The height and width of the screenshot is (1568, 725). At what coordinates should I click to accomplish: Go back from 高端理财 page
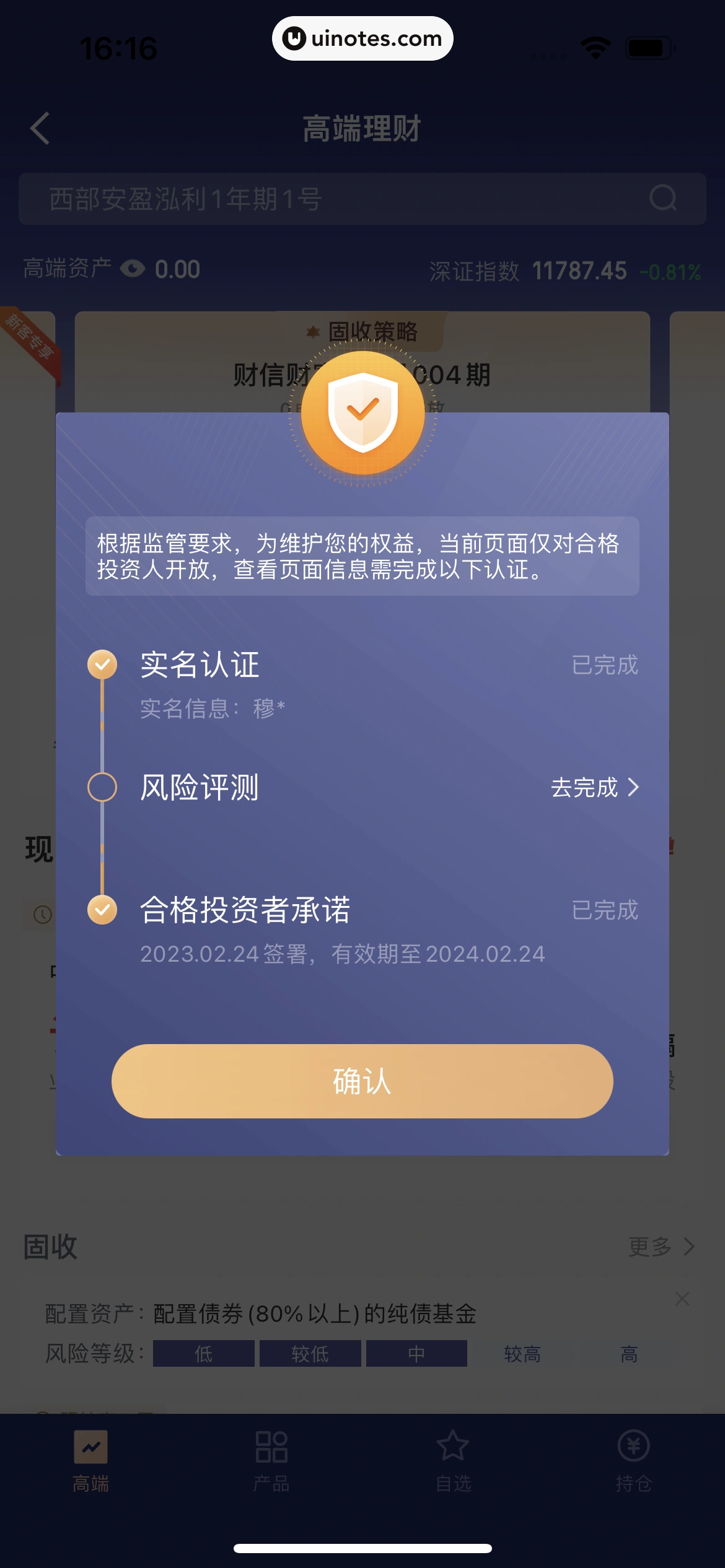coord(40,129)
